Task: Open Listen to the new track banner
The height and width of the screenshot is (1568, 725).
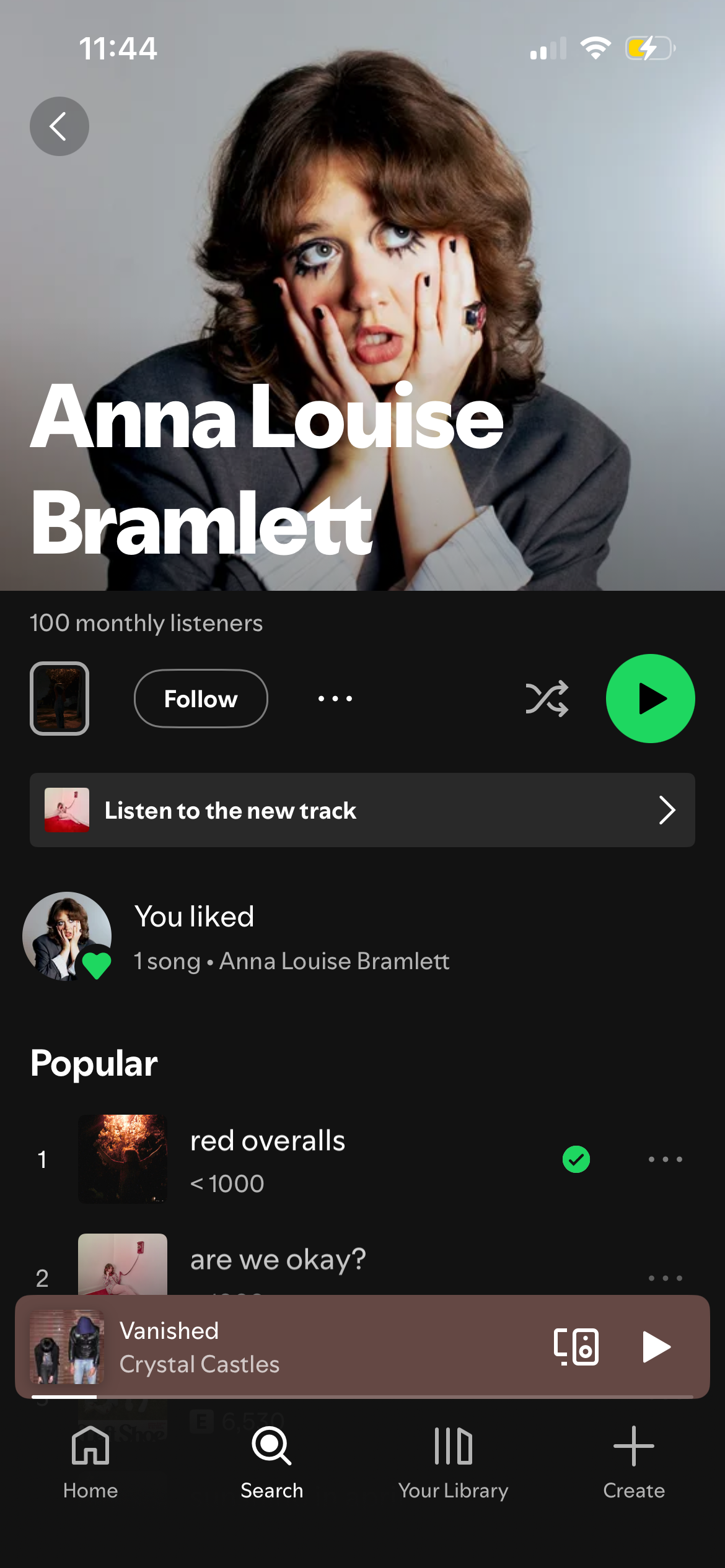Action: pos(362,810)
